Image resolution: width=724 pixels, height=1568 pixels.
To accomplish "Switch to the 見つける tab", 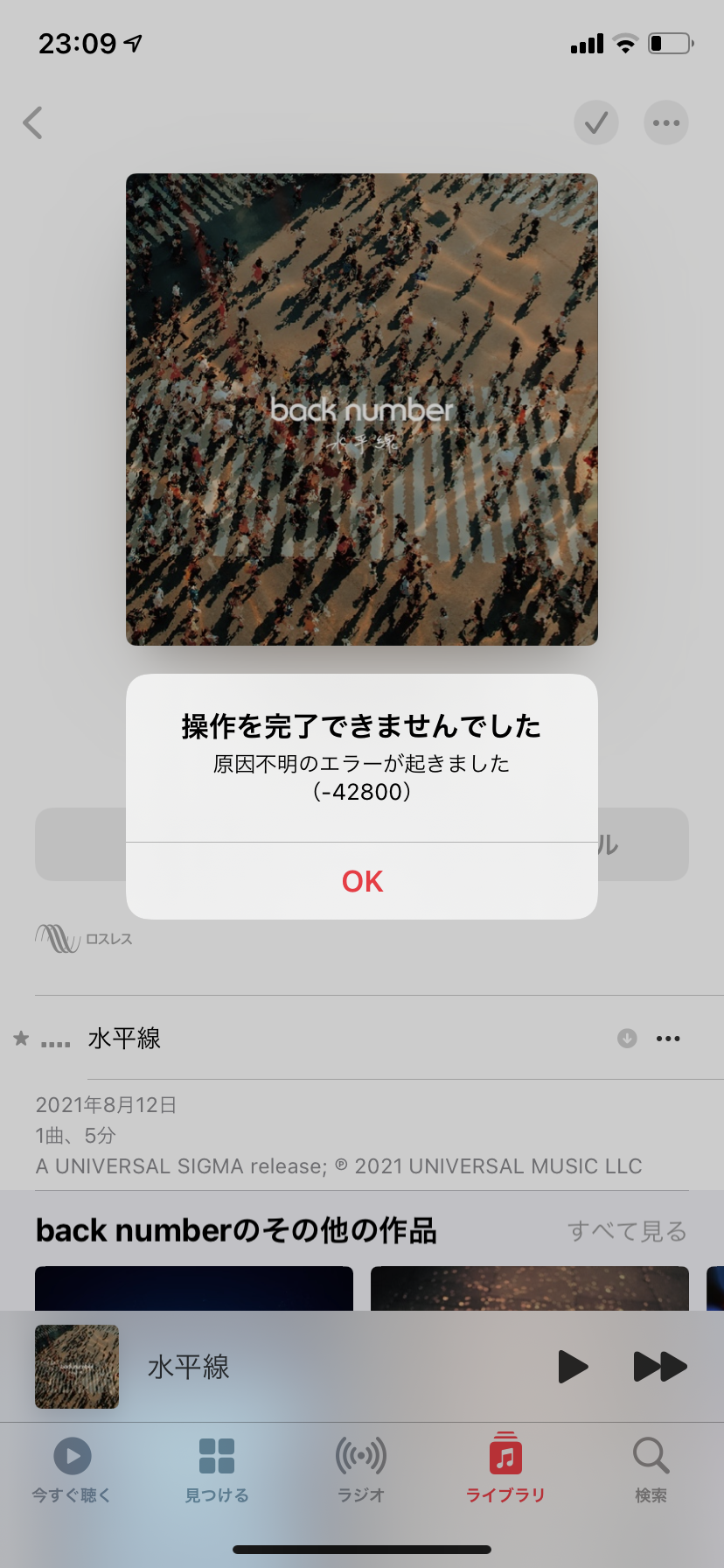I will (x=217, y=1470).
